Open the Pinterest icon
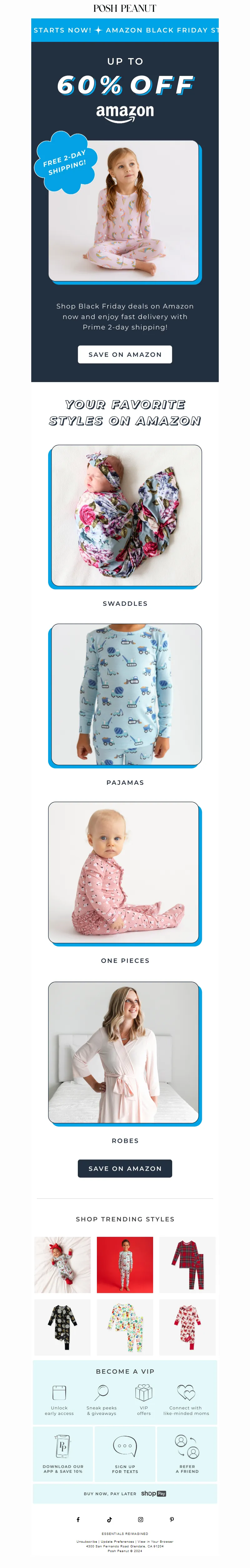 pos(172,1519)
